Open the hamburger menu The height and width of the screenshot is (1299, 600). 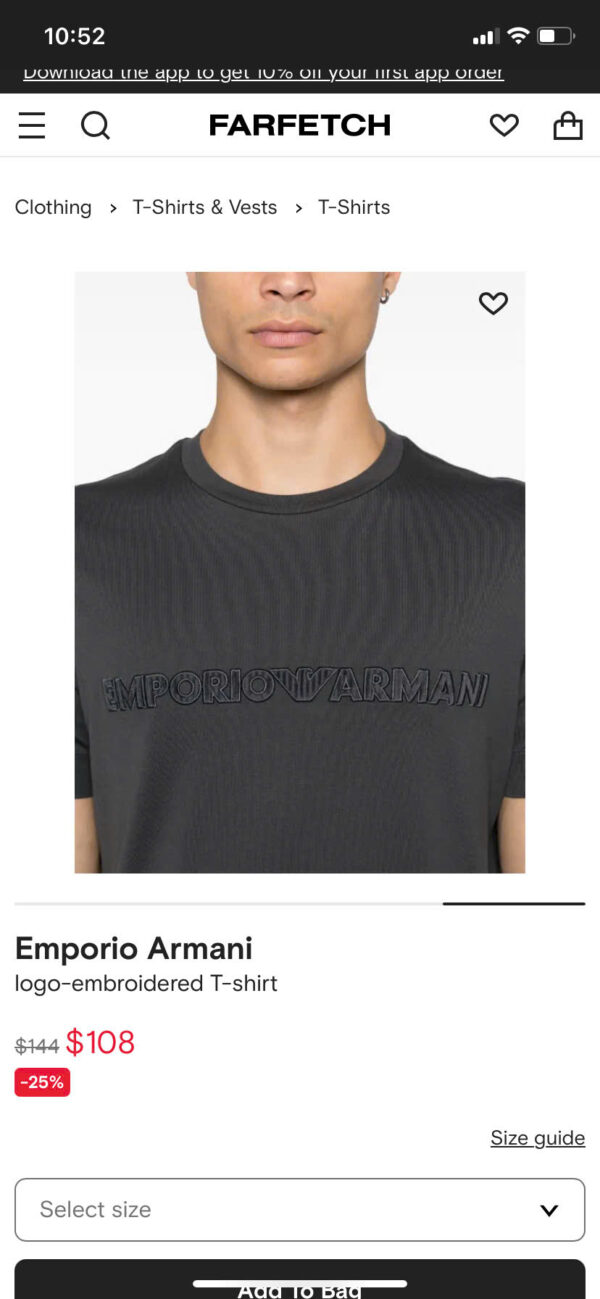[x=32, y=125]
